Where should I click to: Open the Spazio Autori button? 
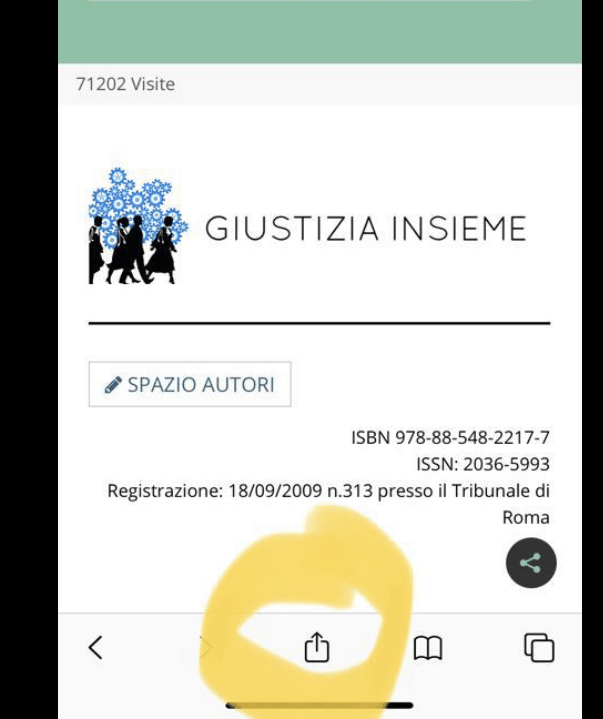(x=190, y=385)
